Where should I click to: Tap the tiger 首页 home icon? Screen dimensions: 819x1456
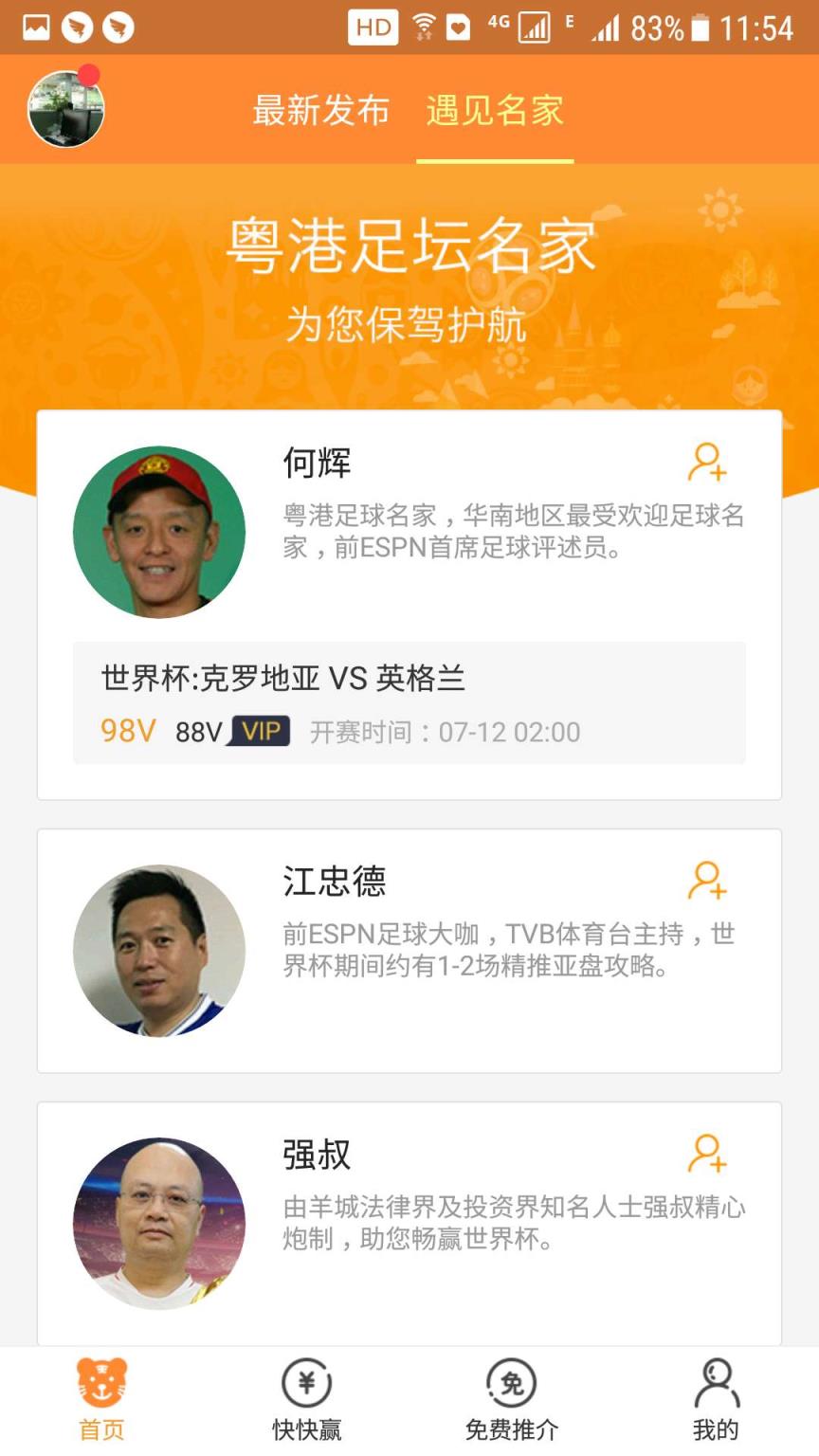pos(100,1393)
